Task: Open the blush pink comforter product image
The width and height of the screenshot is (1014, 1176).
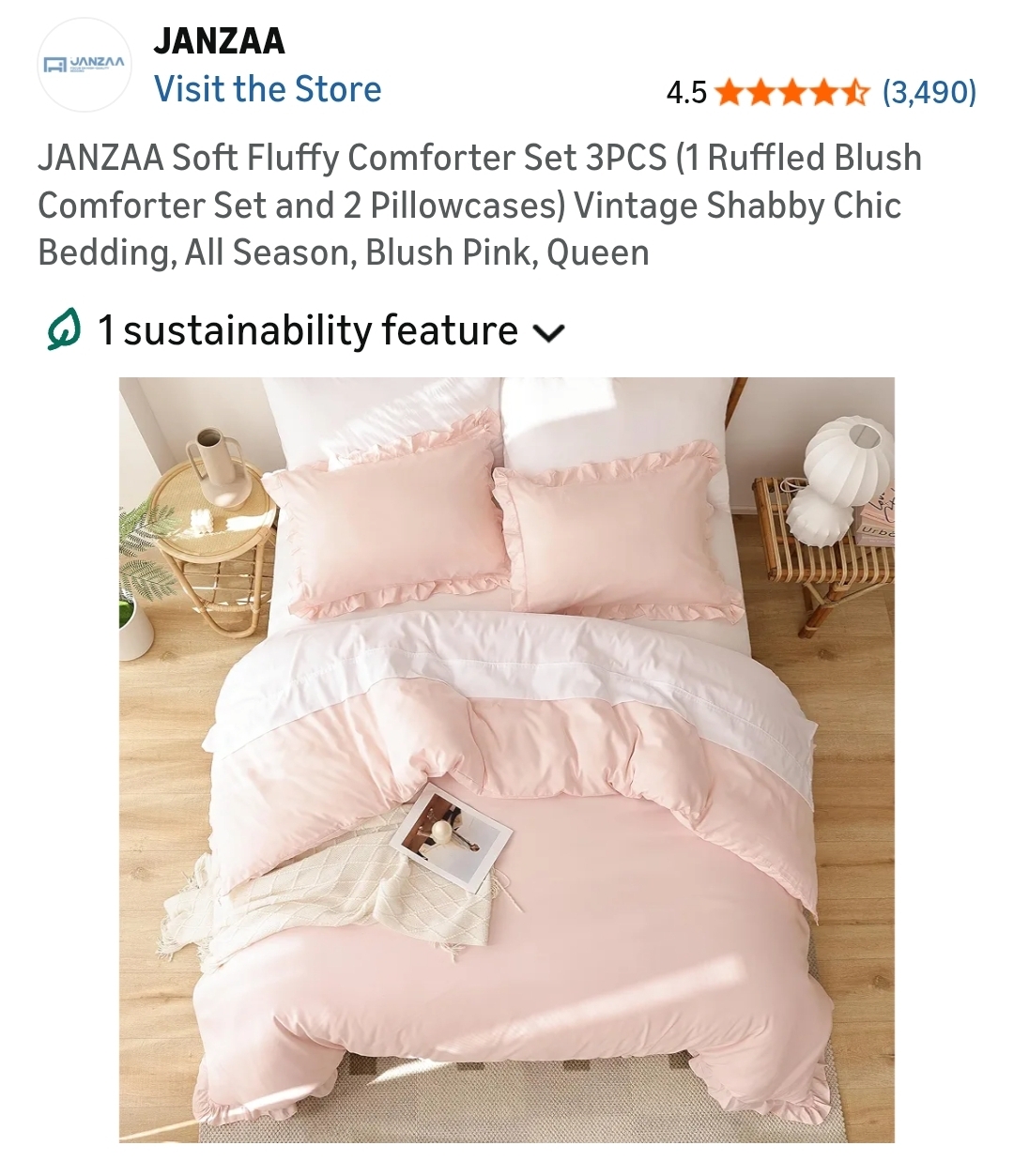Action: (x=507, y=760)
